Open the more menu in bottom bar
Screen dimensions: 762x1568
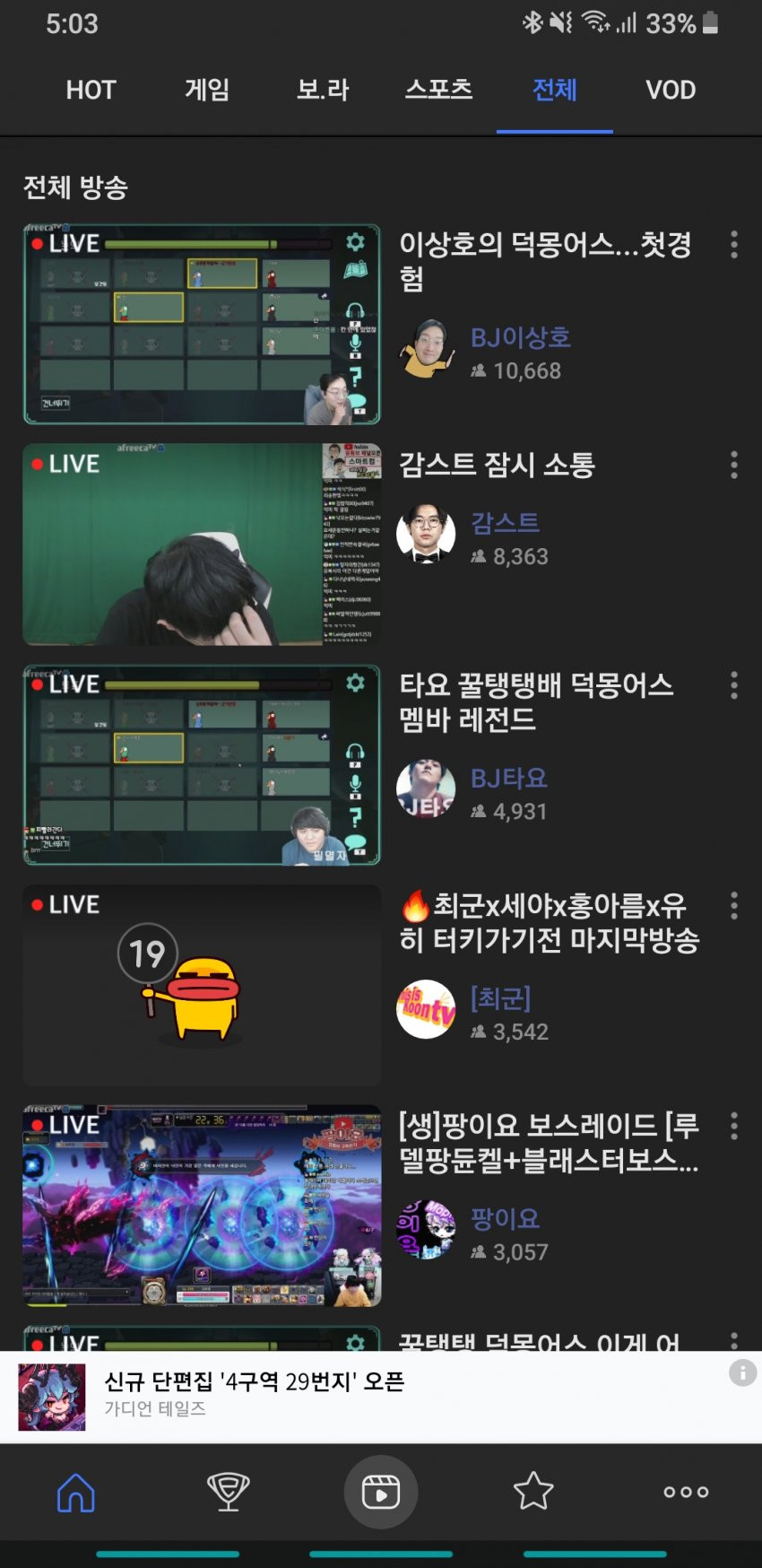point(686,1493)
